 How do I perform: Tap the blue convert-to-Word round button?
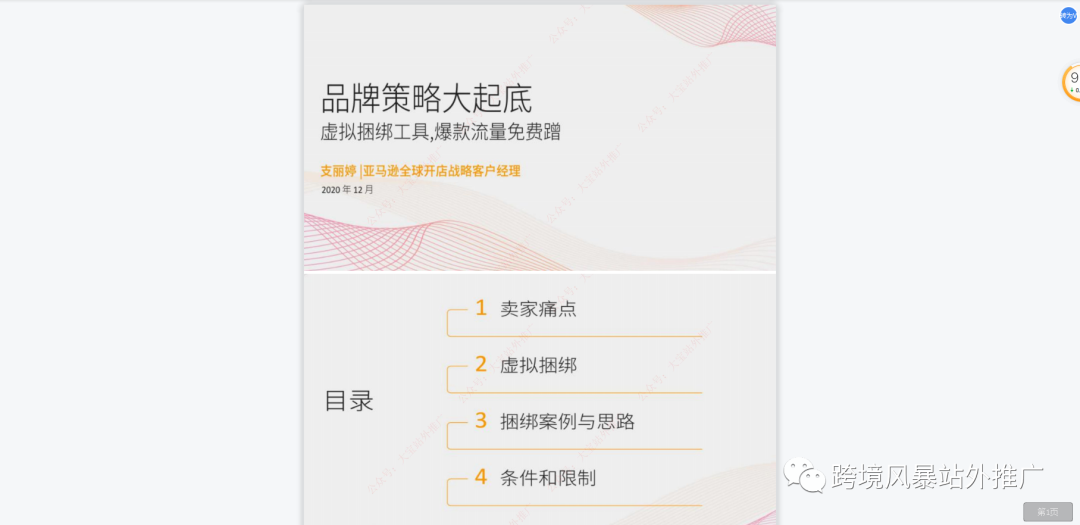pyautogui.click(x=1068, y=15)
